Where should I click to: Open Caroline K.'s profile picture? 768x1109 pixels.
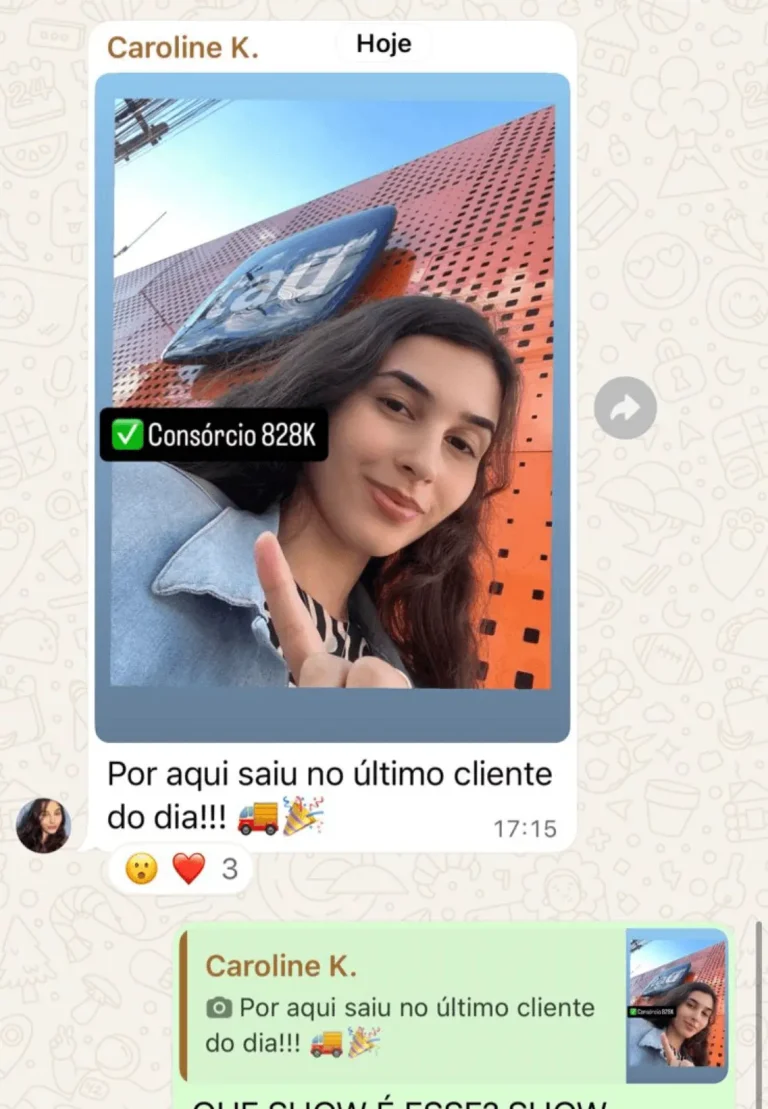pyautogui.click(x=43, y=825)
